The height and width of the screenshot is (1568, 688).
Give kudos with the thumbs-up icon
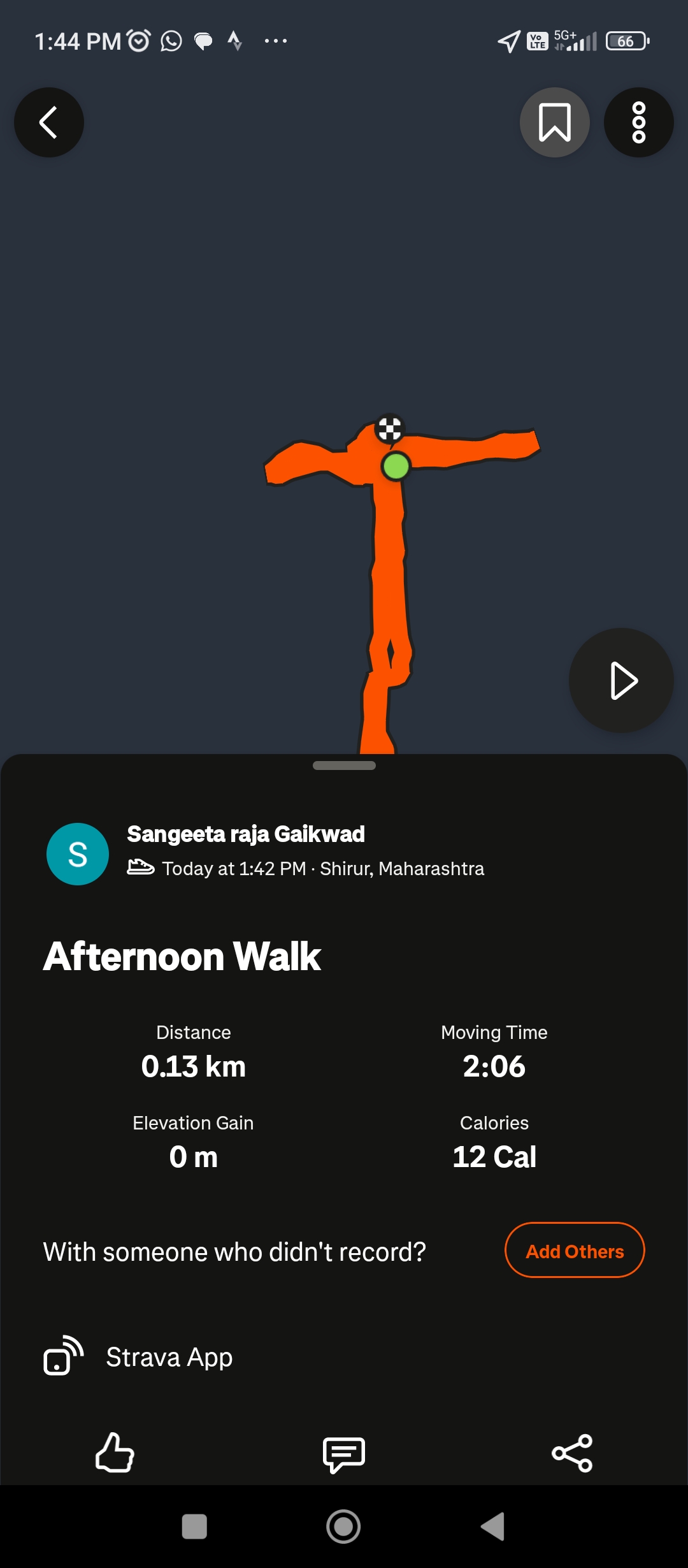pos(115,1453)
